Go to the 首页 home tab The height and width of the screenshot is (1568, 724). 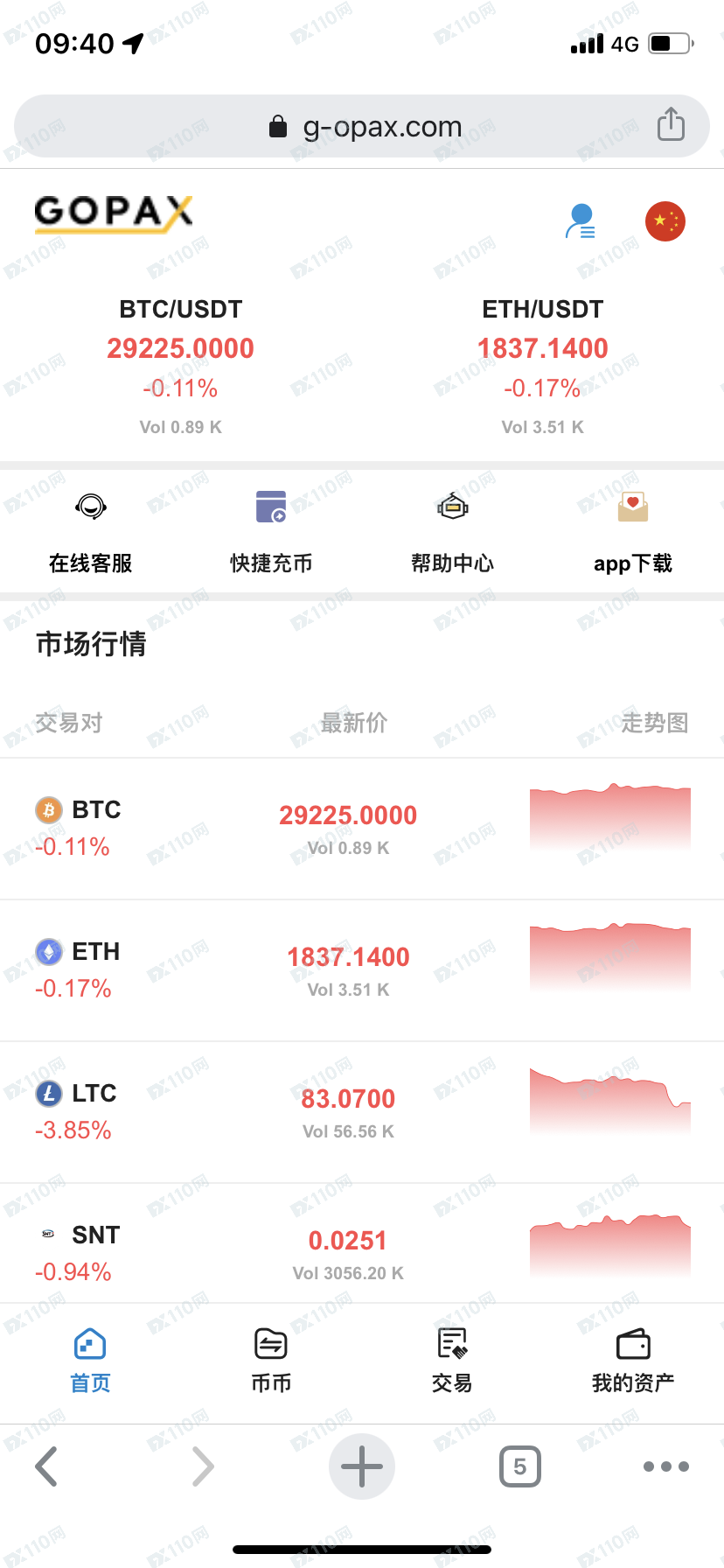[91, 1361]
